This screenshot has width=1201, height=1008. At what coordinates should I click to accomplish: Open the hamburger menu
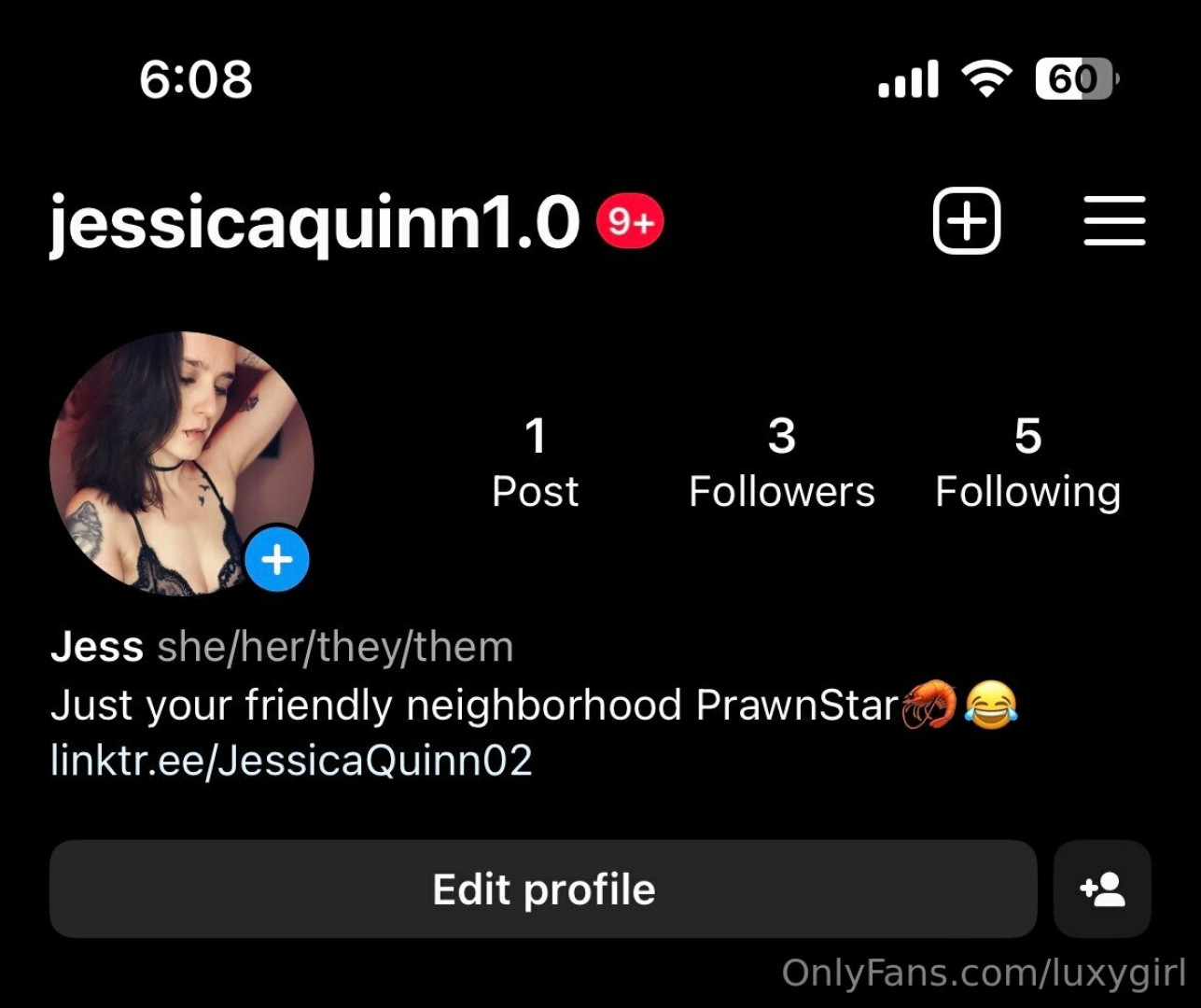(x=1114, y=221)
